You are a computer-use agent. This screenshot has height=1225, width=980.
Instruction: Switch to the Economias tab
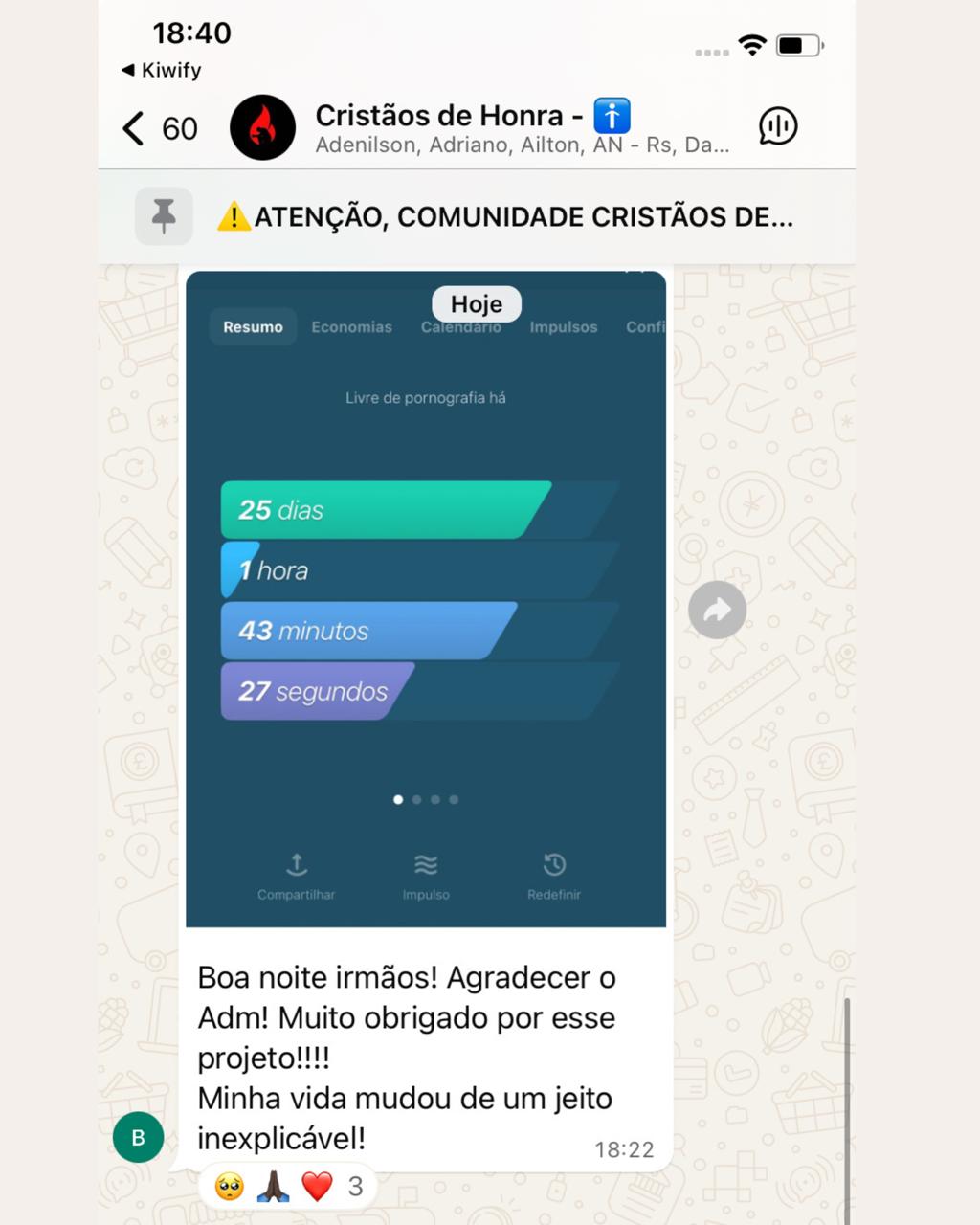pos(351,326)
